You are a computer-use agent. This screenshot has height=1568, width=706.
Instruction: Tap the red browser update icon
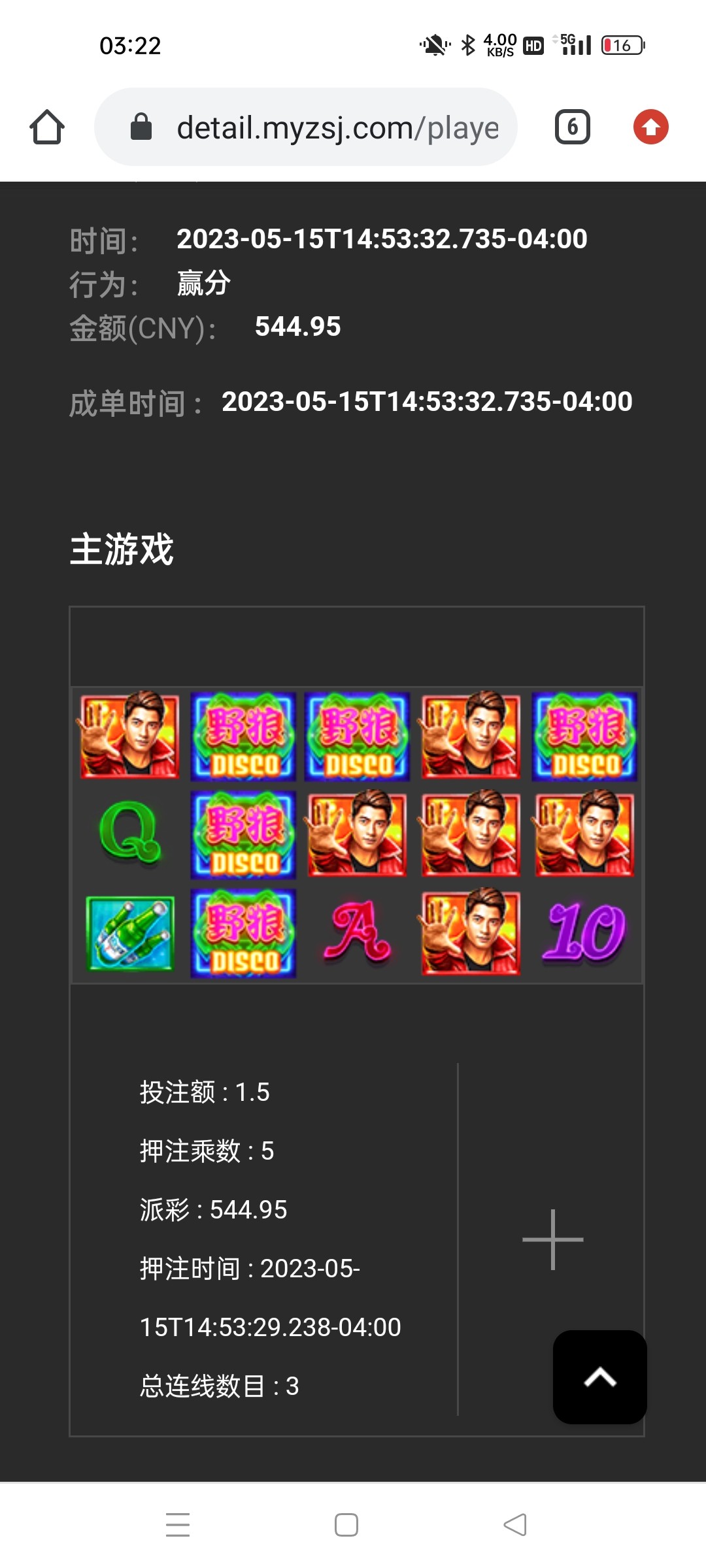click(x=650, y=127)
